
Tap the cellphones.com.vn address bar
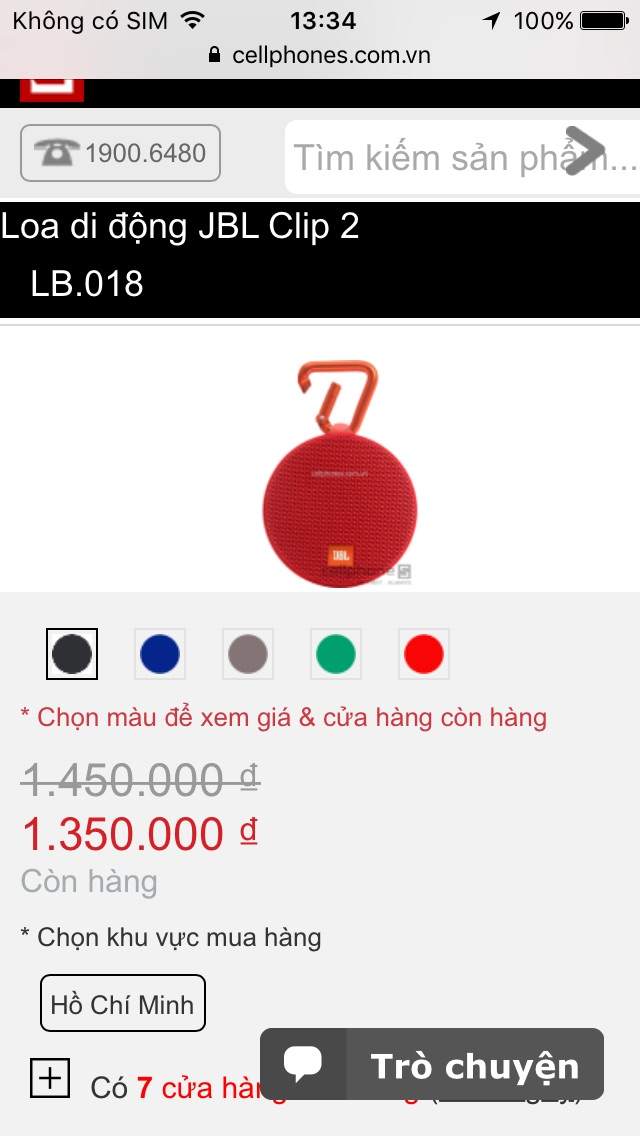coord(320,55)
